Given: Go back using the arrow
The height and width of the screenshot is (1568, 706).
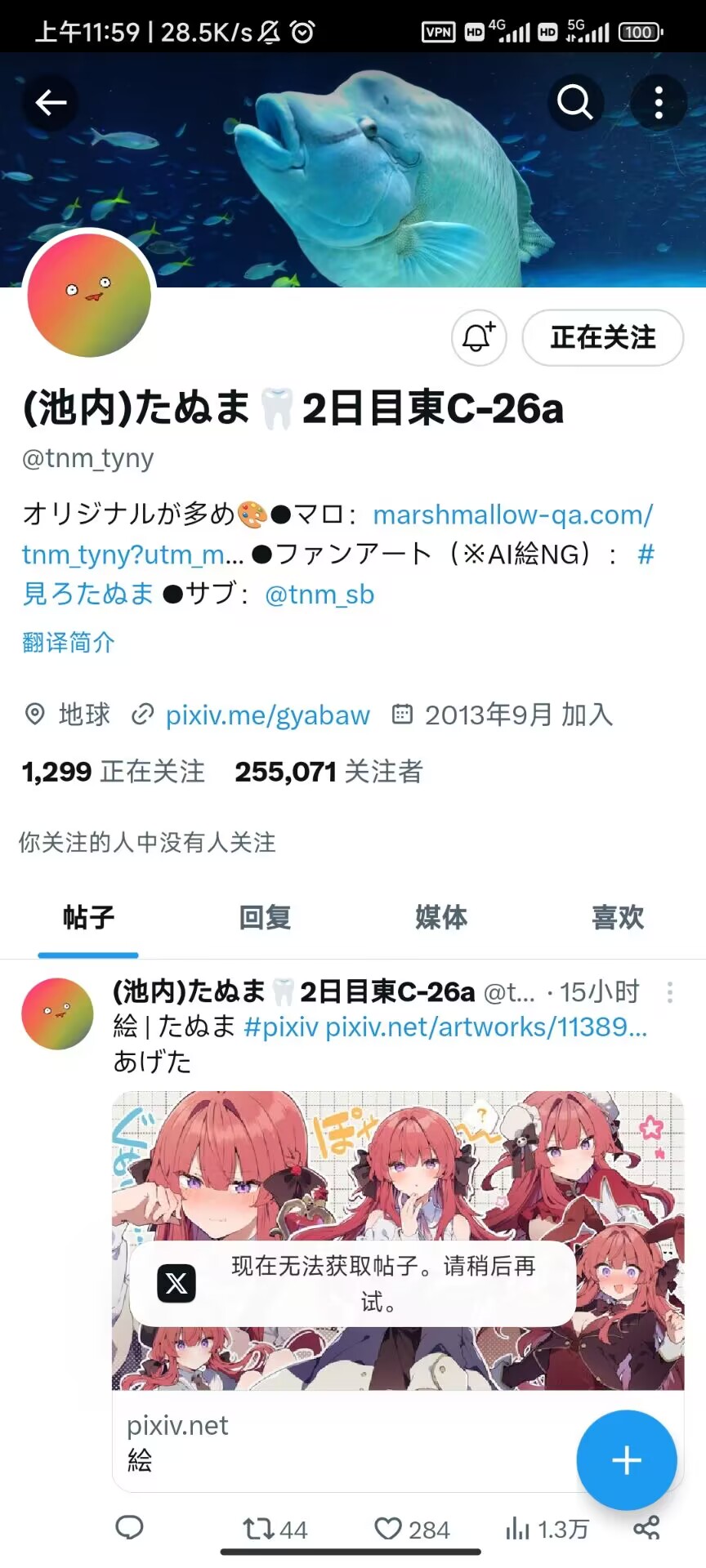Looking at the screenshot, I should pyautogui.click(x=51, y=103).
